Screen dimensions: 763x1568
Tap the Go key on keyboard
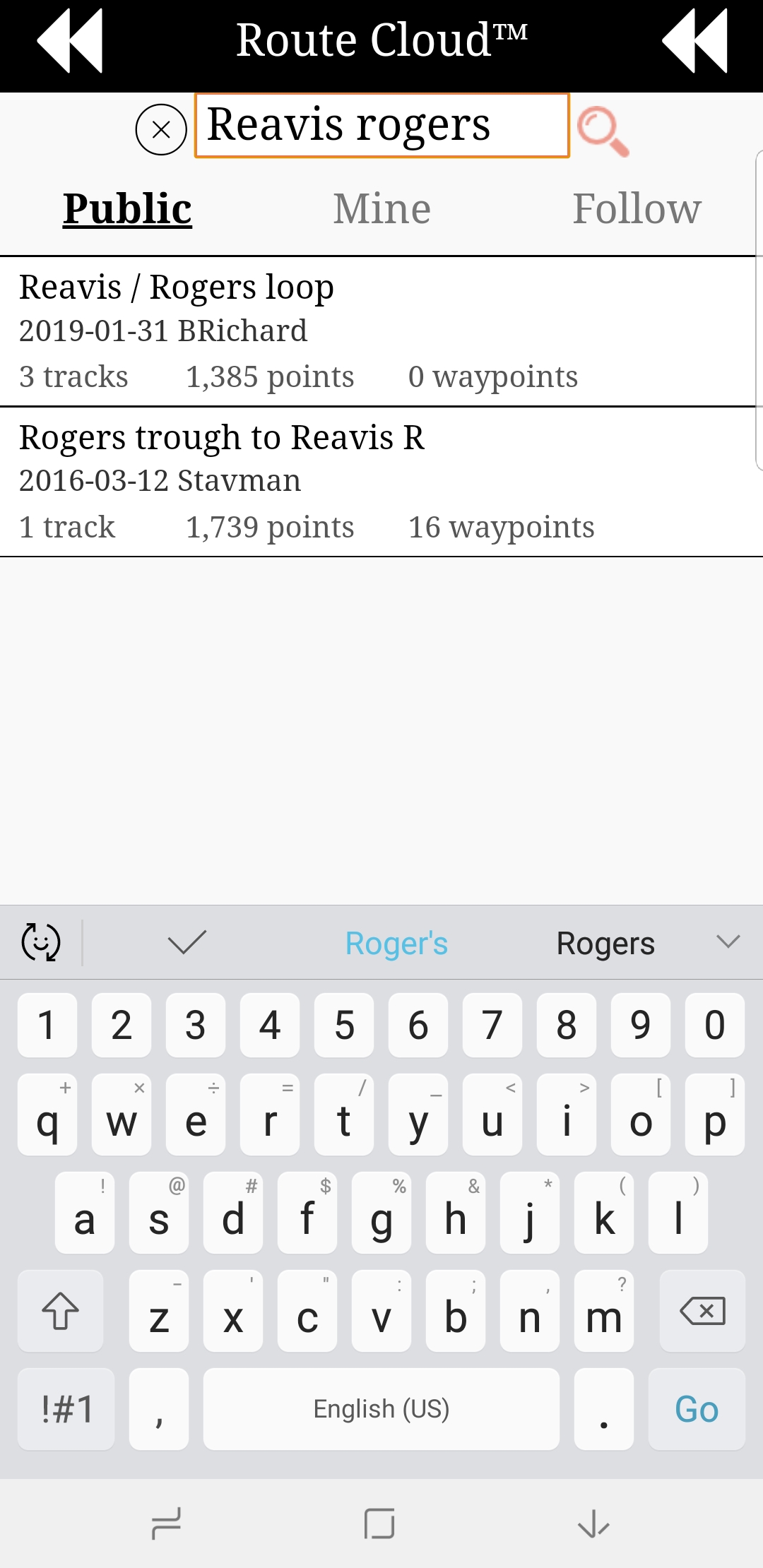click(697, 1409)
